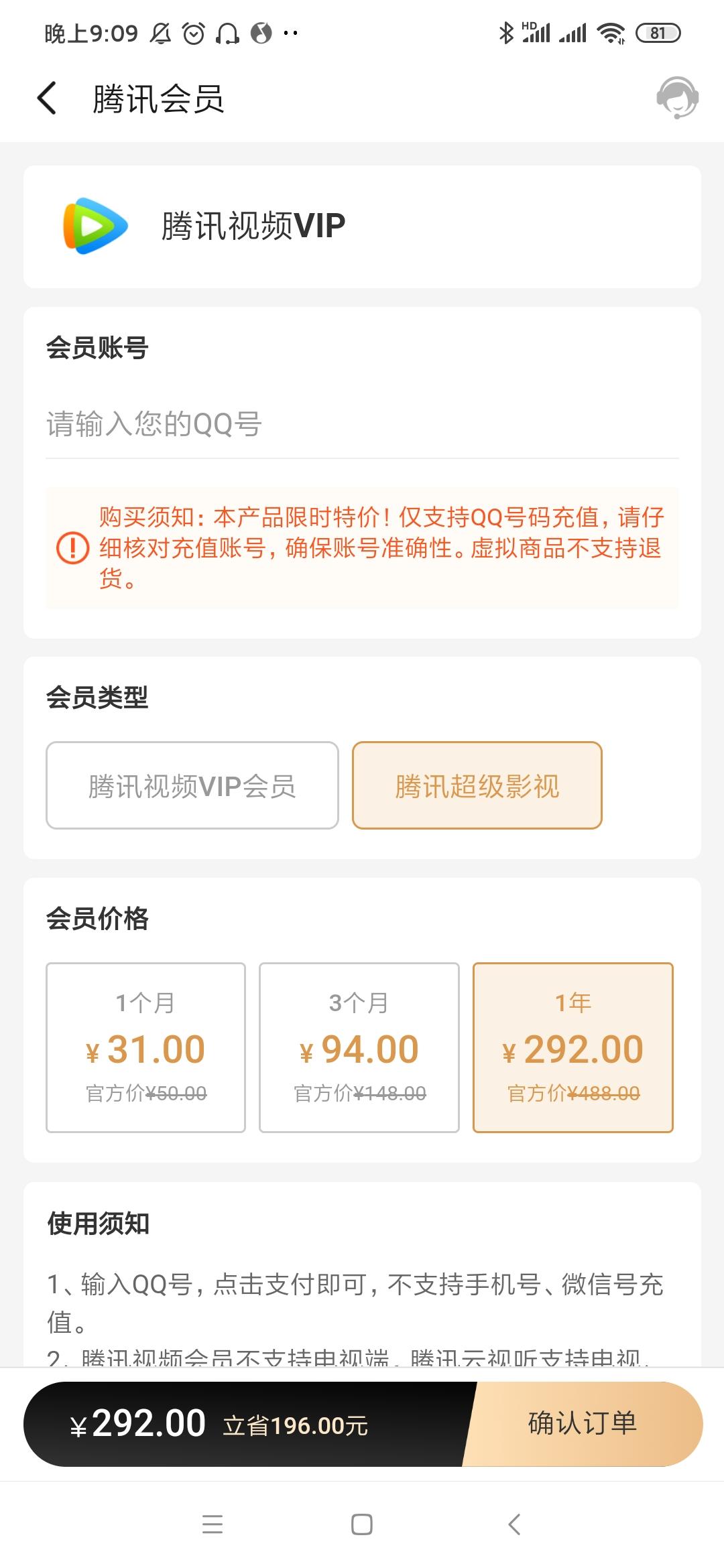724x1568 pixels.
Task: Go to the system home screen
Action: [362, 1524]
